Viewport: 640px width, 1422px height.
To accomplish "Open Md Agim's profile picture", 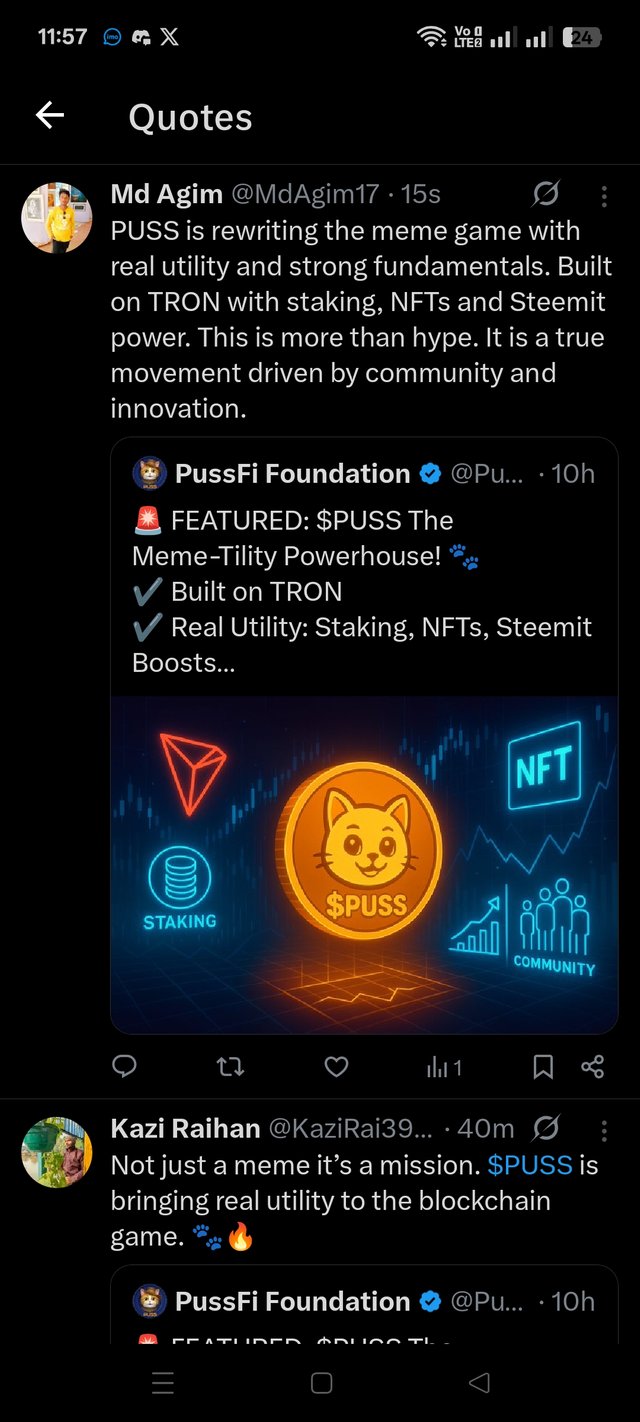I will 56,217.
